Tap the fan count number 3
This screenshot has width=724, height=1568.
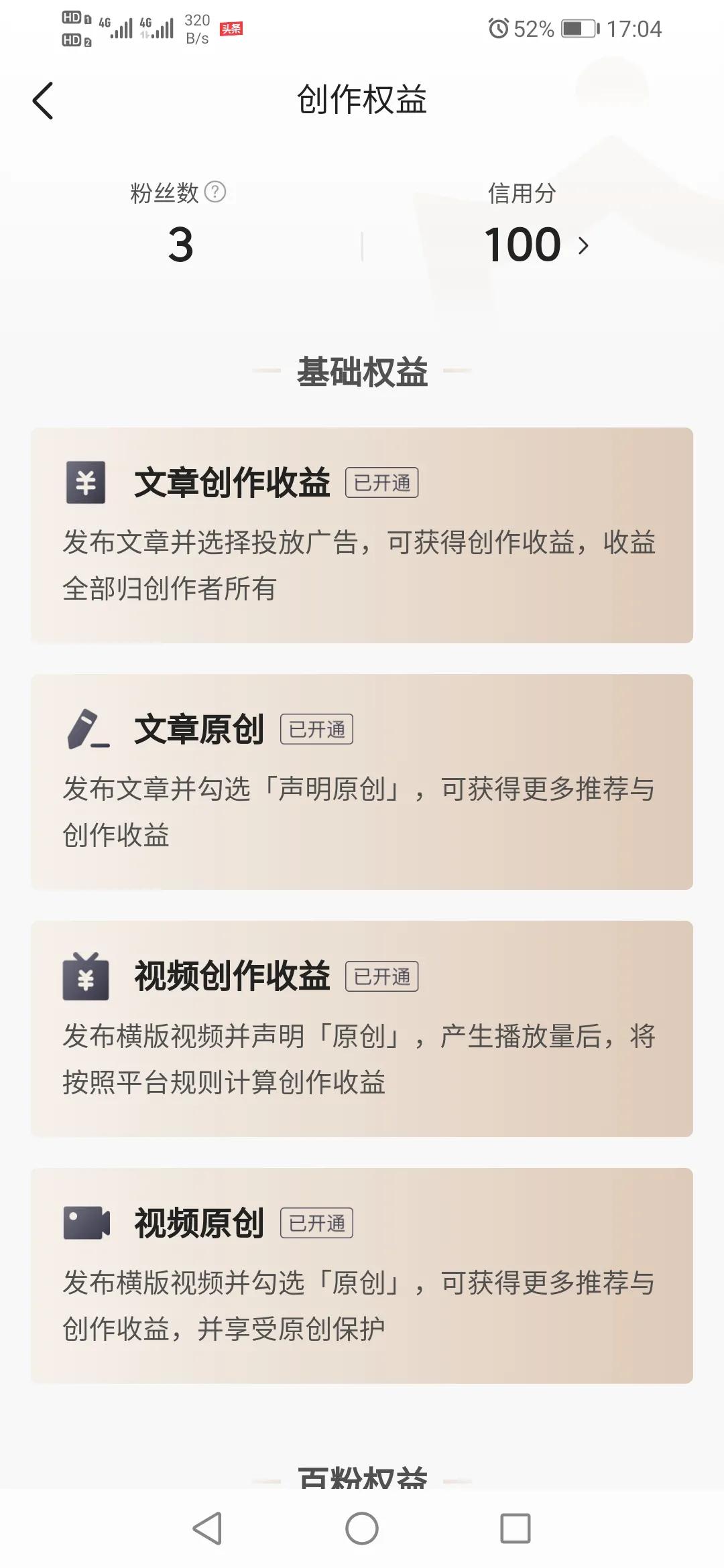[180, 244]
